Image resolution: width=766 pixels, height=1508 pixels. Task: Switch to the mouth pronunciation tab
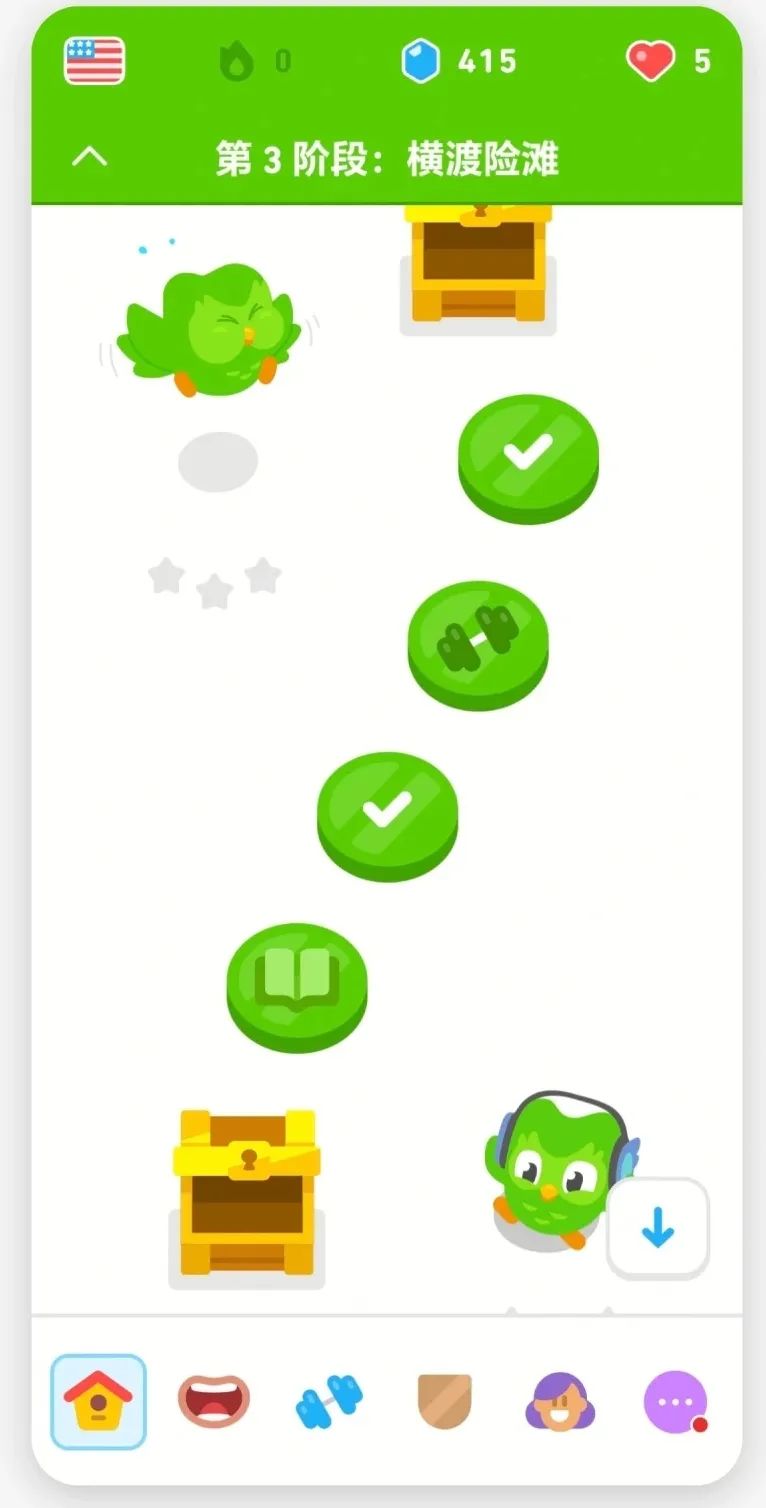tap(213, 1401)
